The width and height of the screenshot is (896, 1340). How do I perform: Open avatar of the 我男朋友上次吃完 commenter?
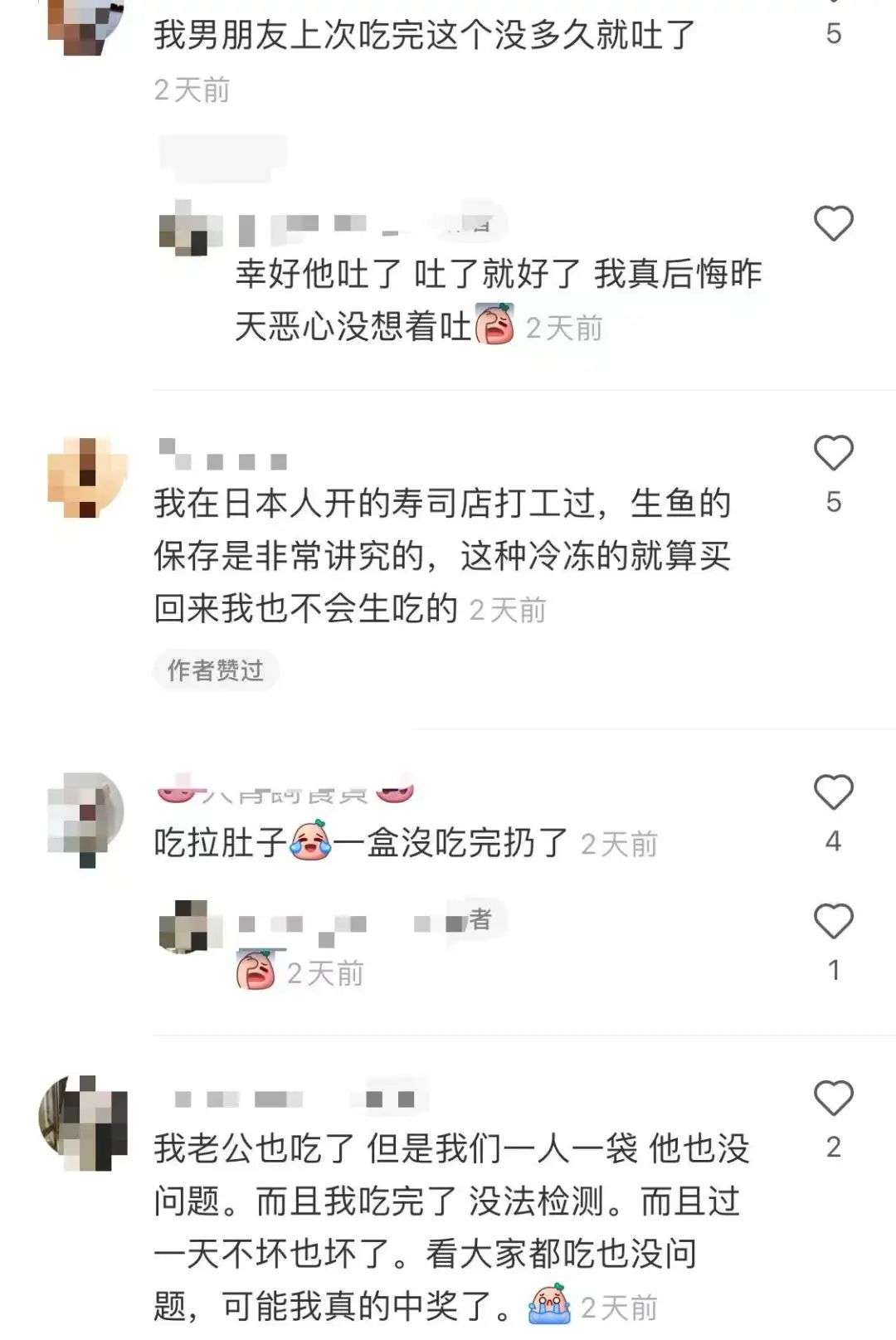pos(86,25)
